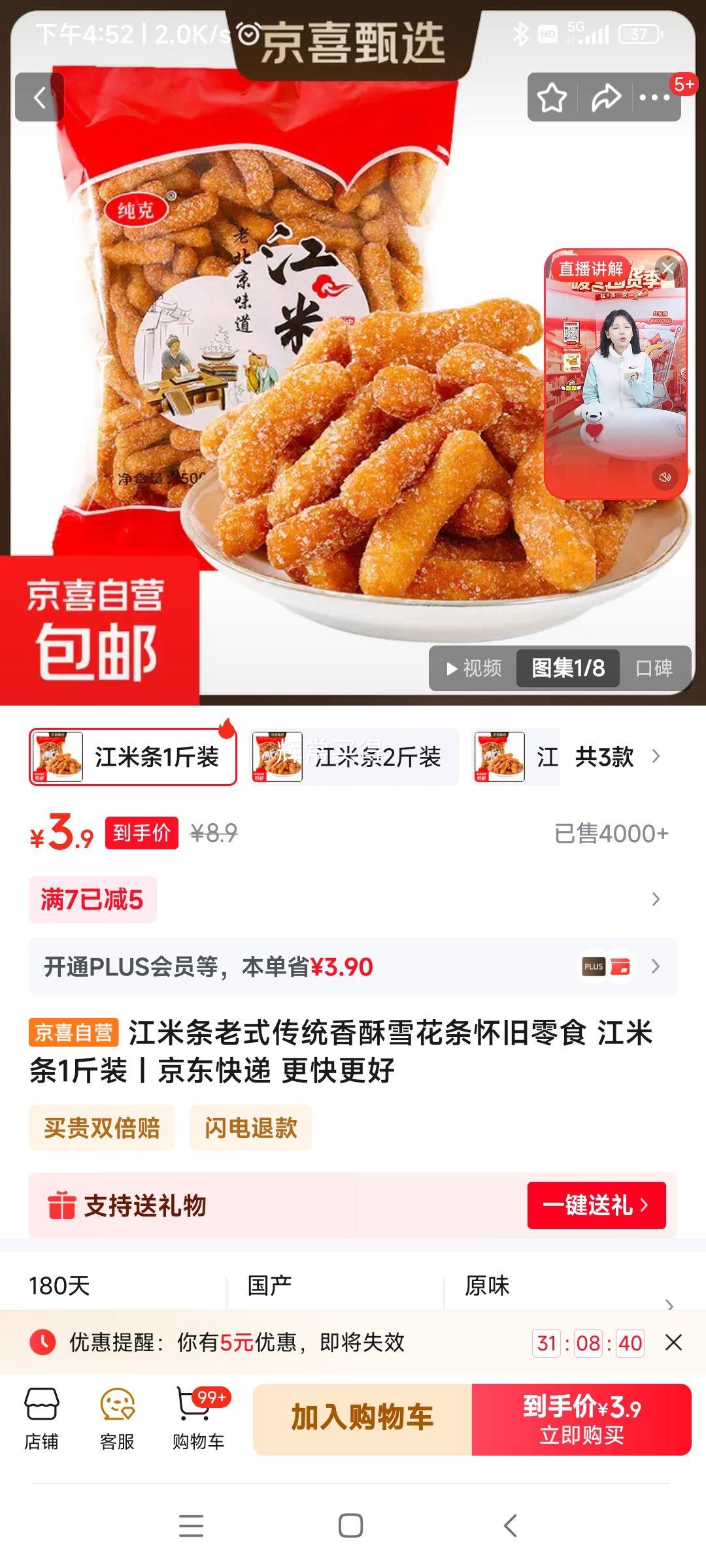706x1568 pixels.
Task: Select the 江米条2斤装 option
Action: pyautogui.click(x=354, y=757)
